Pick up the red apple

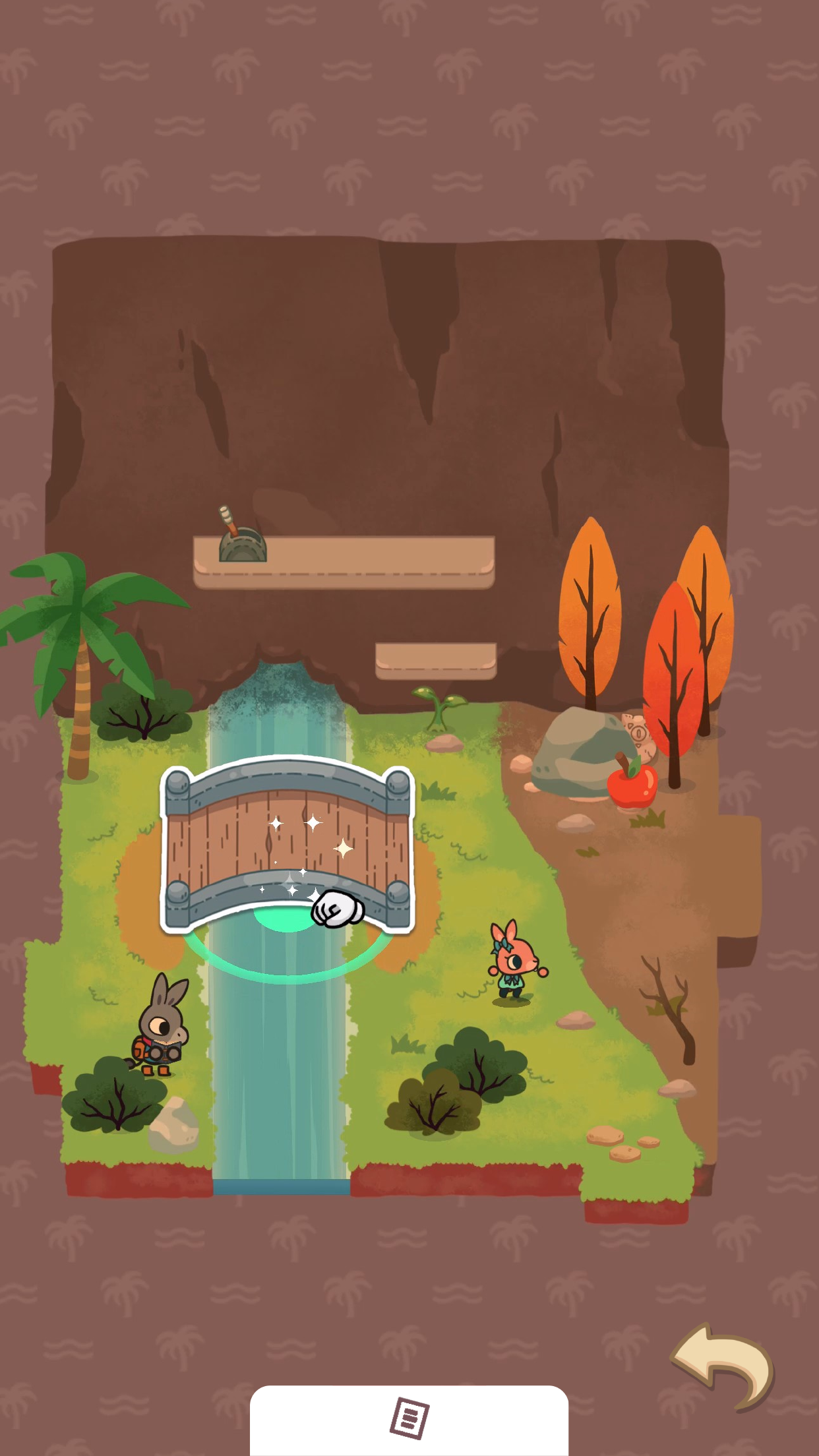pyautogui.click(x=631, y=783)
